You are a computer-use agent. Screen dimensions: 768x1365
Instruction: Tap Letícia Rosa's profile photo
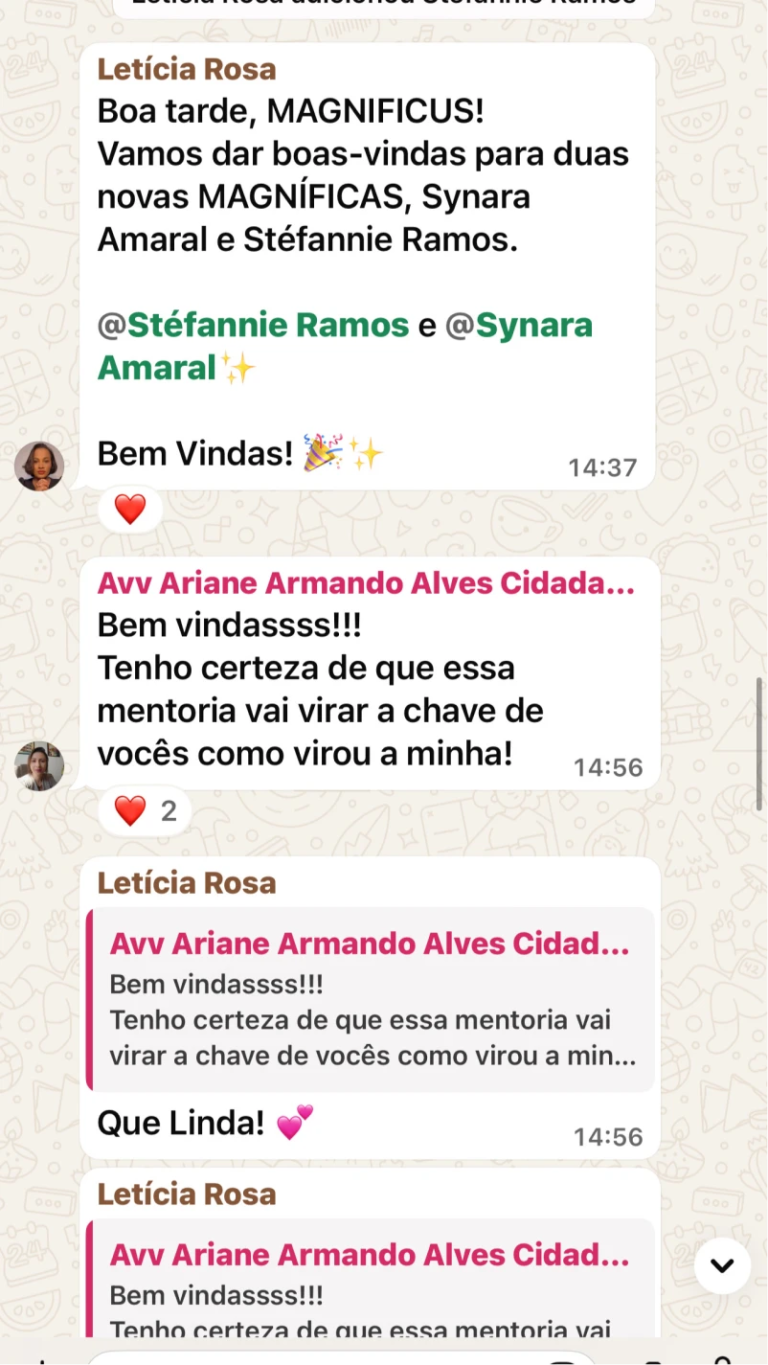pos(39,465)
